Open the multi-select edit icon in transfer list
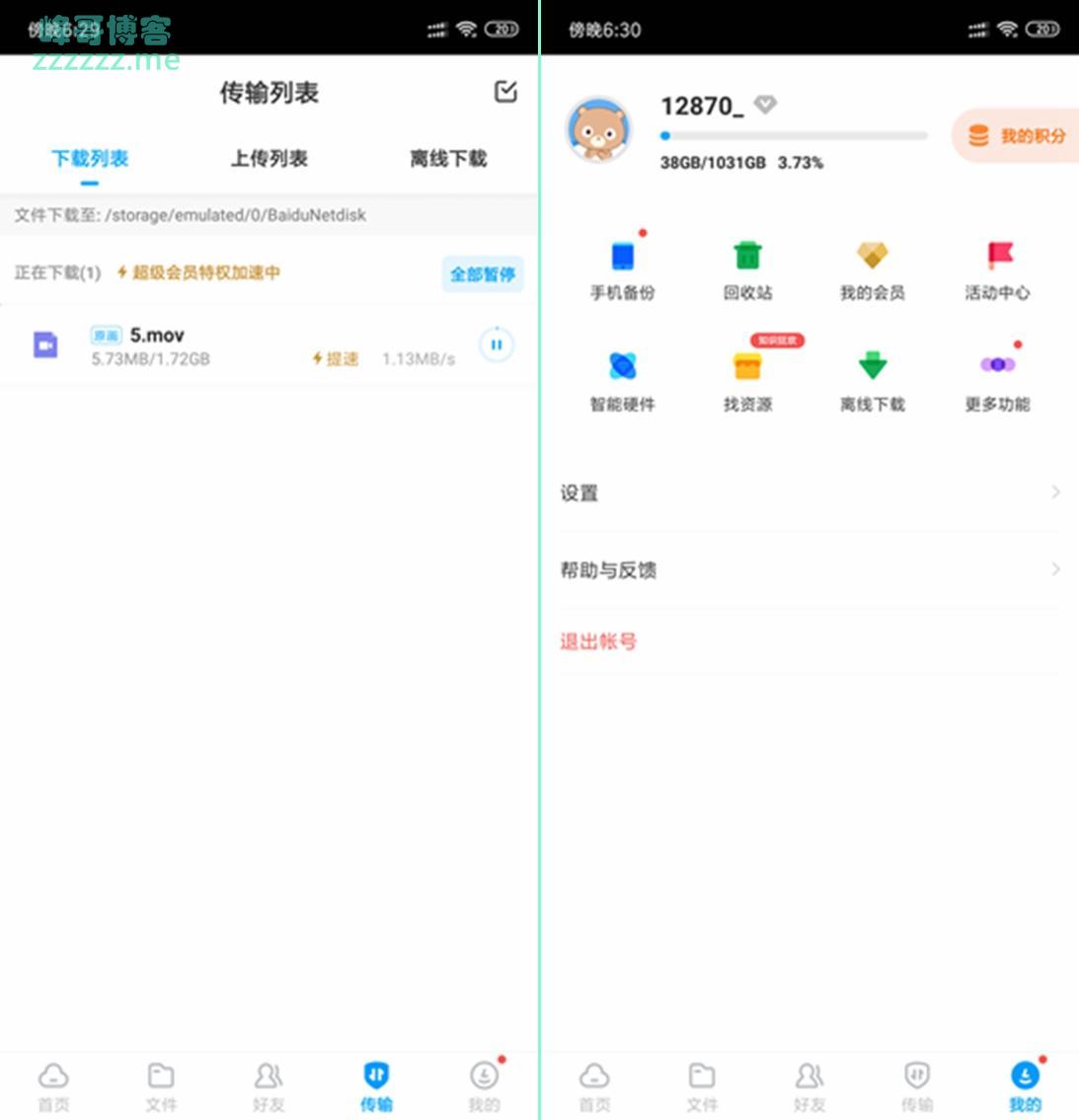The height and width of the screenshot is (1120, 1079). click(x=505, y=92)
